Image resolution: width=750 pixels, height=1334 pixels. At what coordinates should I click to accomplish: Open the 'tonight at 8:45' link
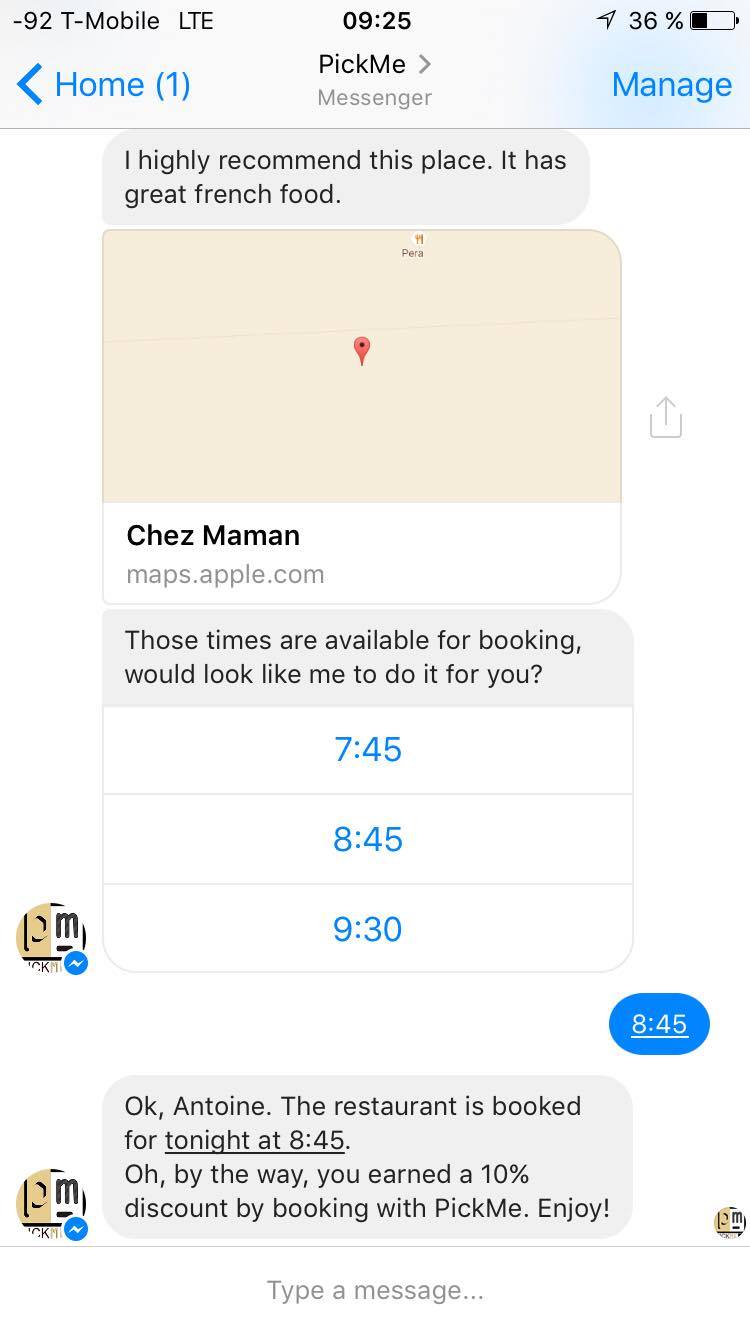click(254, 1140)
